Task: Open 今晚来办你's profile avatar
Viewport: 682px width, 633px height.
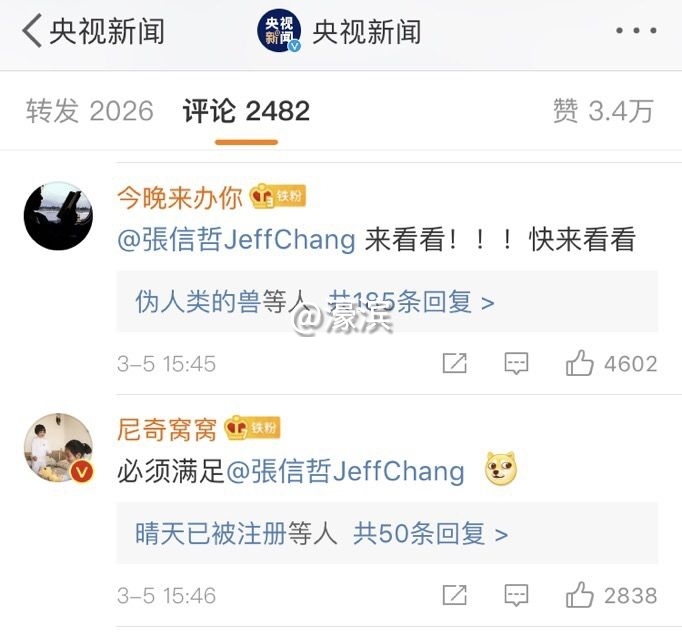Action: point(58,217)
